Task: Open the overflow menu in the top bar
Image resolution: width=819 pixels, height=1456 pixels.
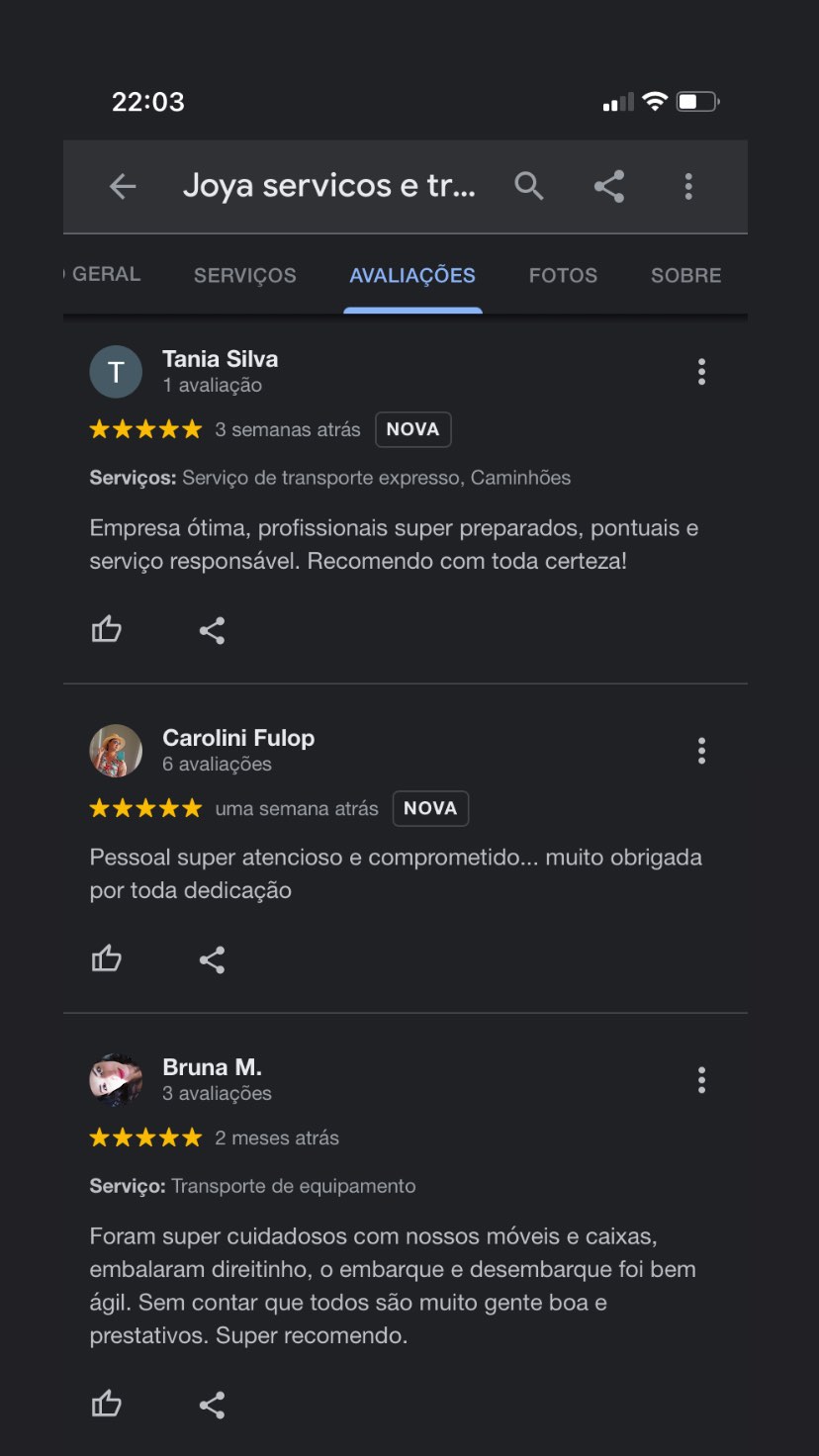Action: coord(688,186)
